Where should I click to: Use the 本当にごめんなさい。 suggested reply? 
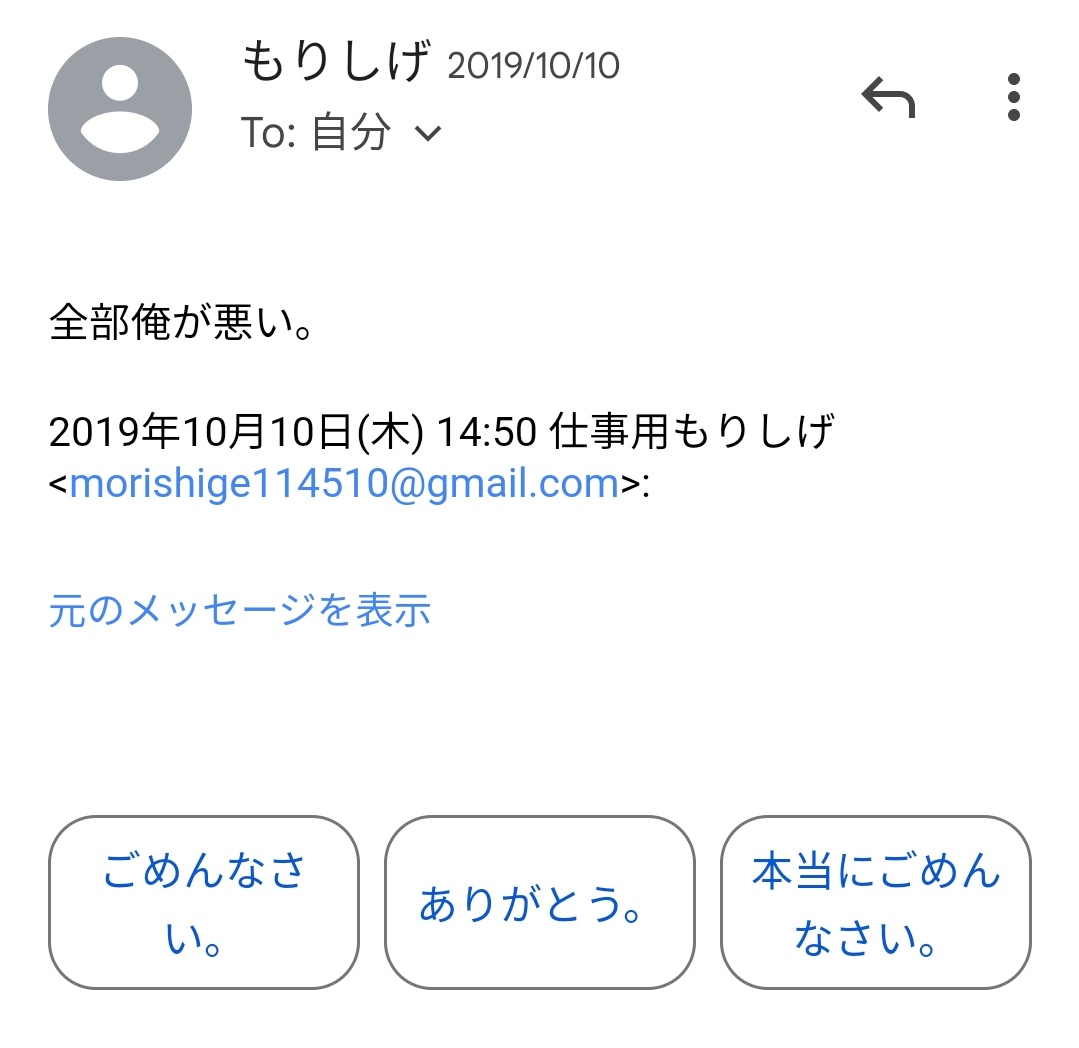coord(876,902)
